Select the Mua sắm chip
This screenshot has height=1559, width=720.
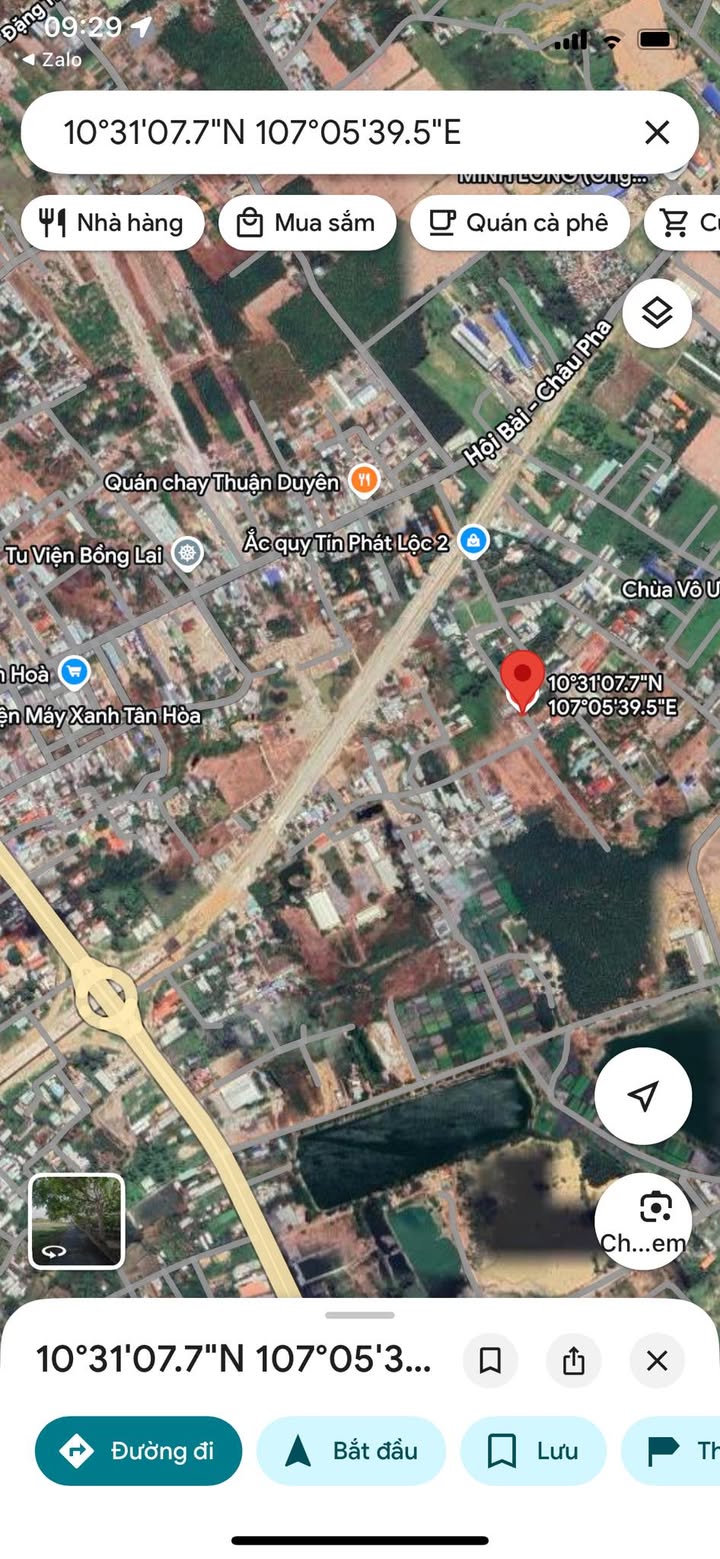(x=307, y=222)
